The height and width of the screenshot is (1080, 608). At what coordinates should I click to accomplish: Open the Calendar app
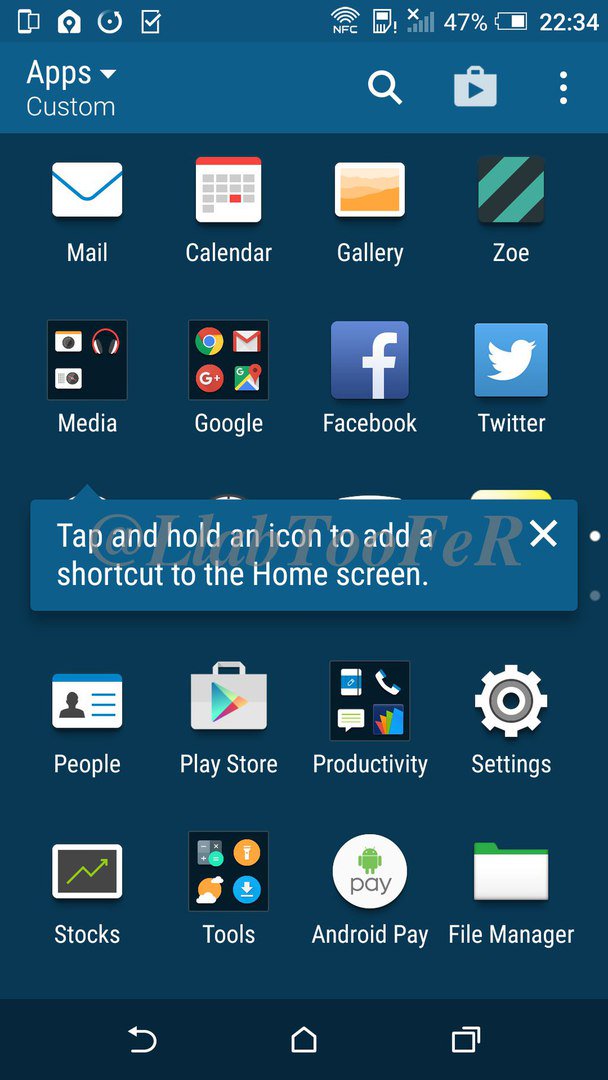(228, 191)
